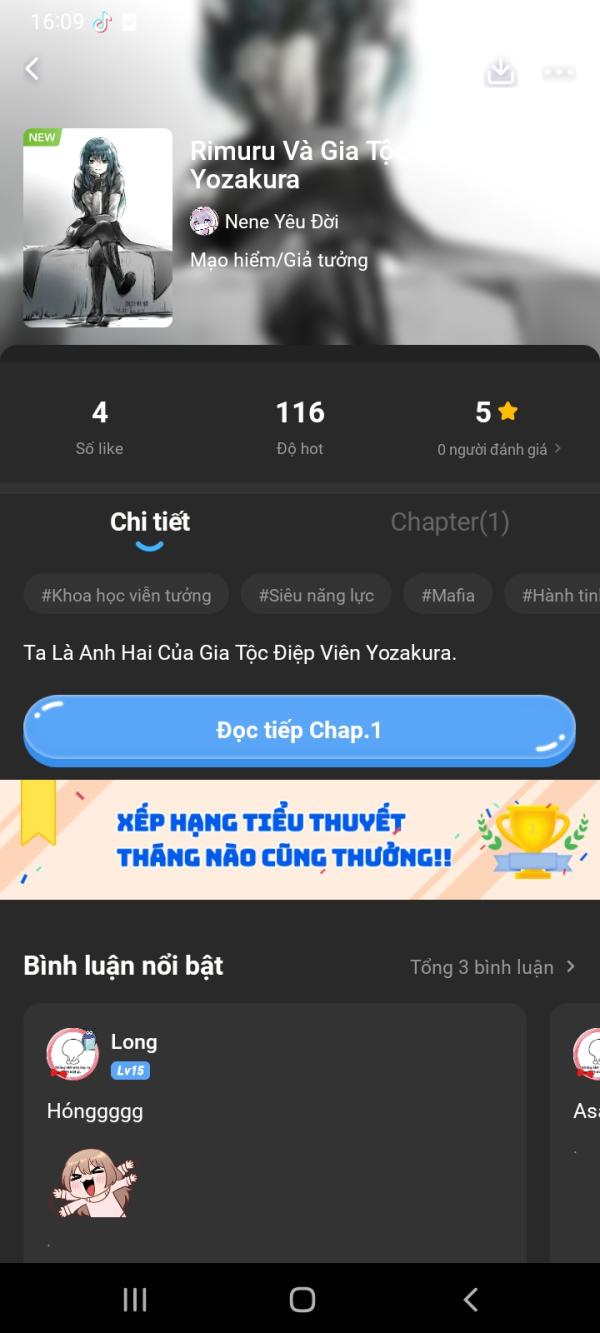Image resolution: width=600 pixels, height=1333 pixels.
Task: View all comments via Tổng 3 bình luận
Action: (492, 967)
